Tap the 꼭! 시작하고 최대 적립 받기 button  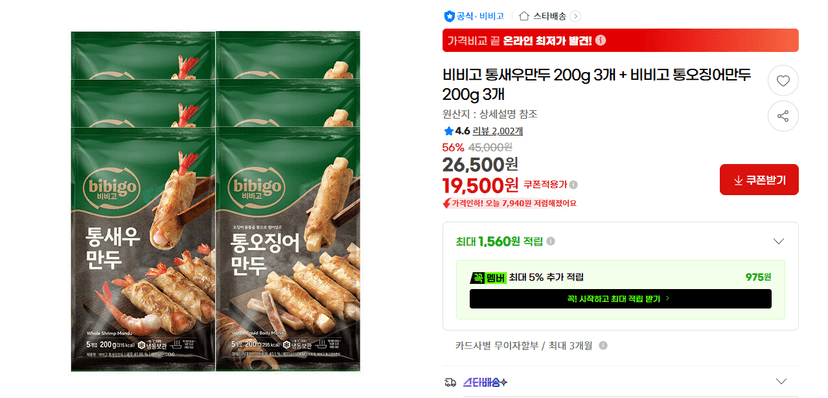(x=620, y=299)
